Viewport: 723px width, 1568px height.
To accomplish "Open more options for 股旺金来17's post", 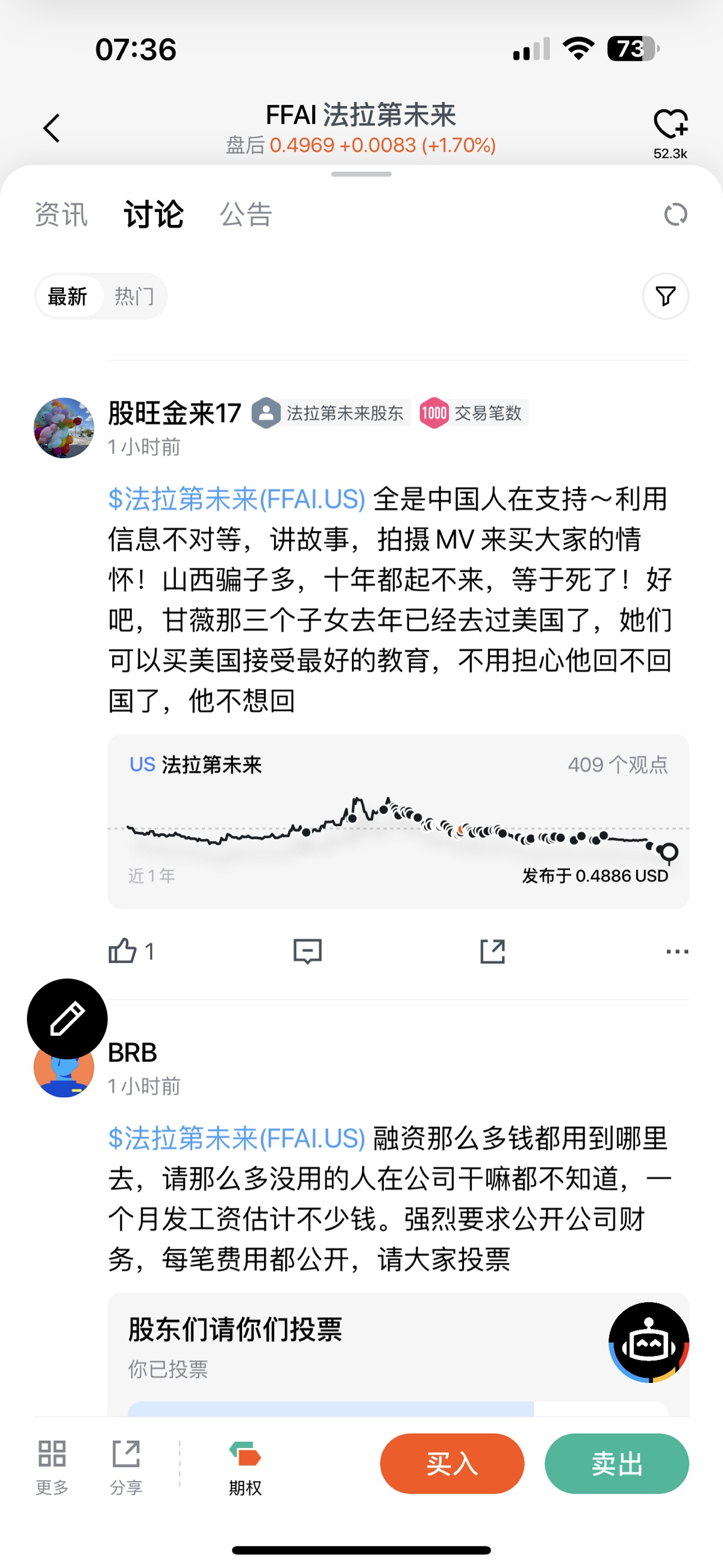I will [677, 951].
